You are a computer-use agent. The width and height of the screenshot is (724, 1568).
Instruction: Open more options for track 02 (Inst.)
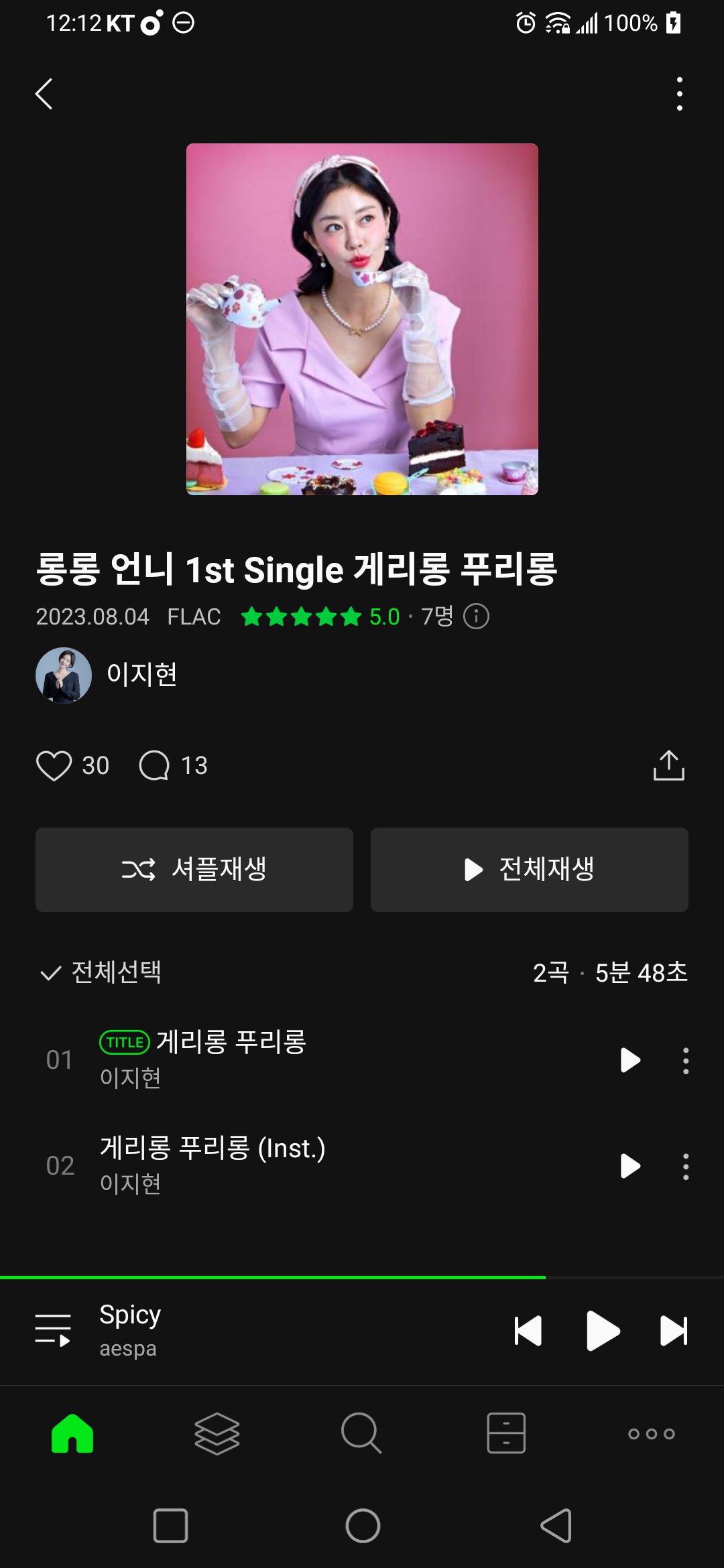point(685,1166)
